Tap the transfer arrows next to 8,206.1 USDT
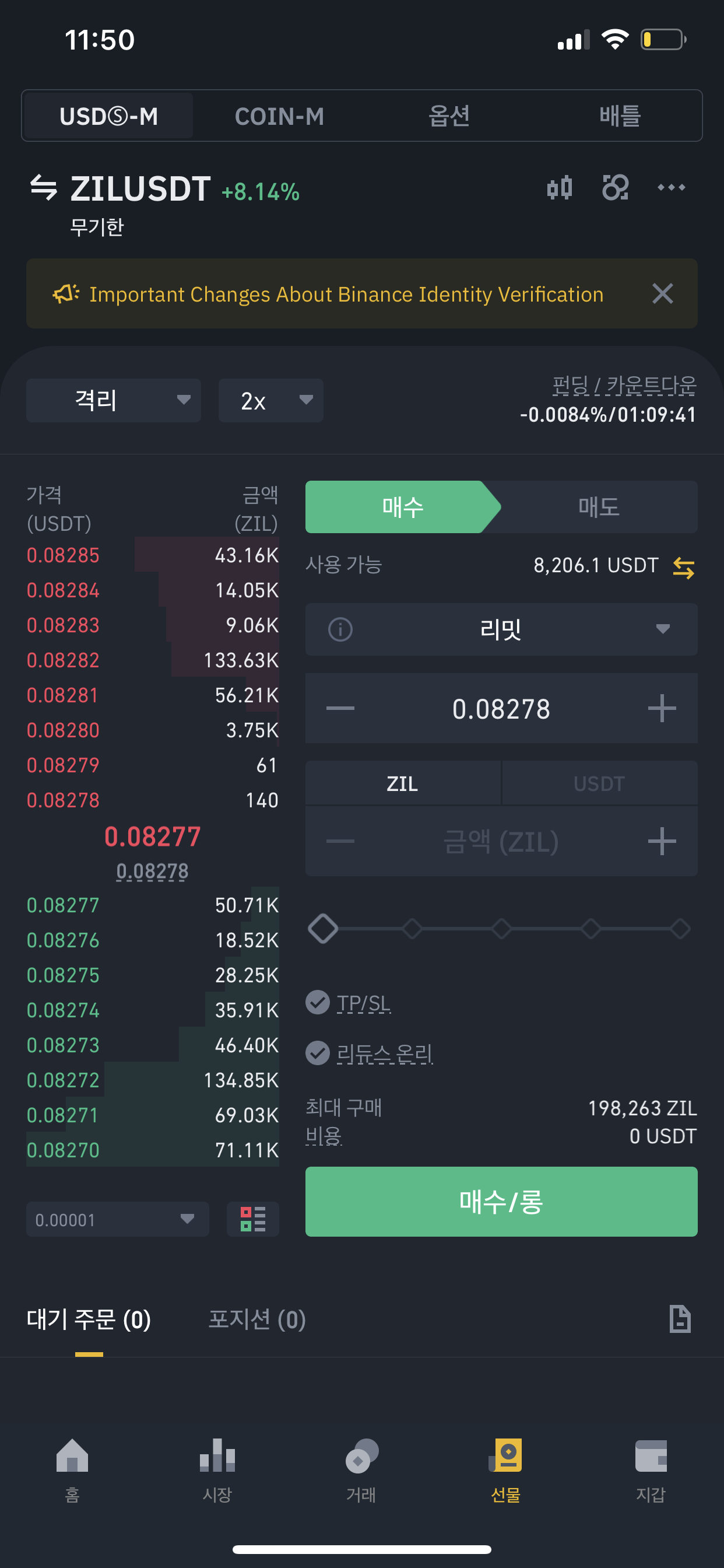The height and width of the screenshot is (1568, 724). point(683,568)
